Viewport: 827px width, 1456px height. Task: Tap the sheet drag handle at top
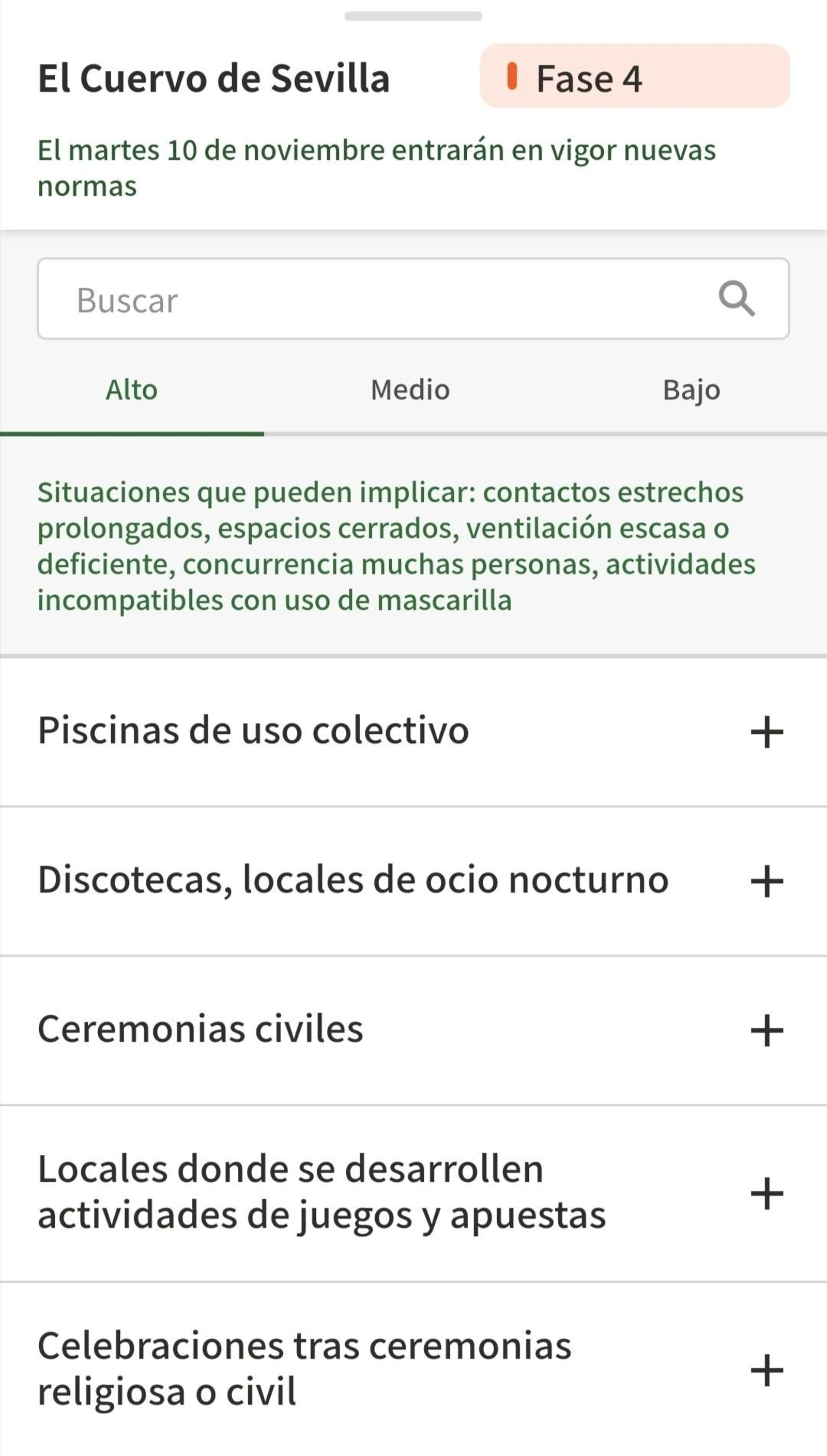(x=413, y=15)
